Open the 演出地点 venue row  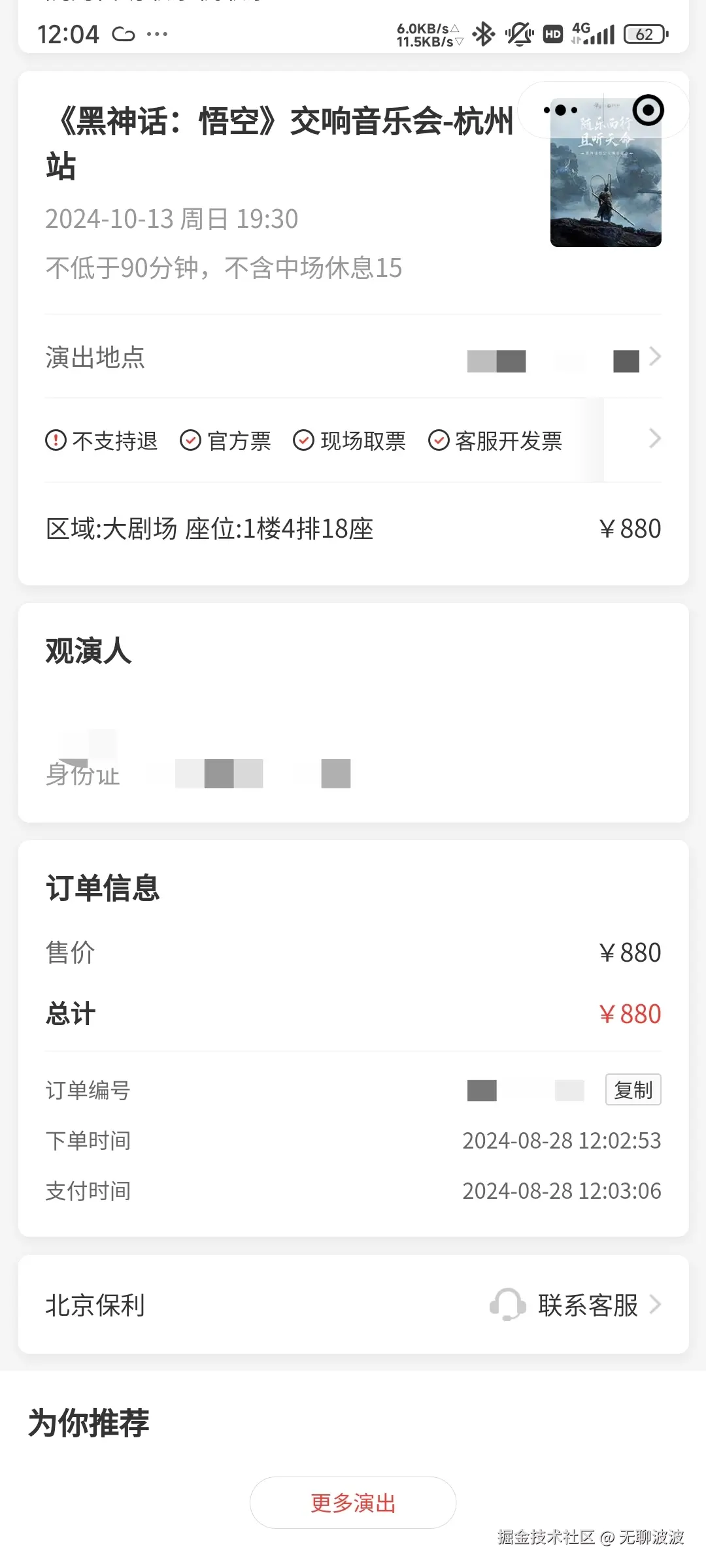(353, 357)
